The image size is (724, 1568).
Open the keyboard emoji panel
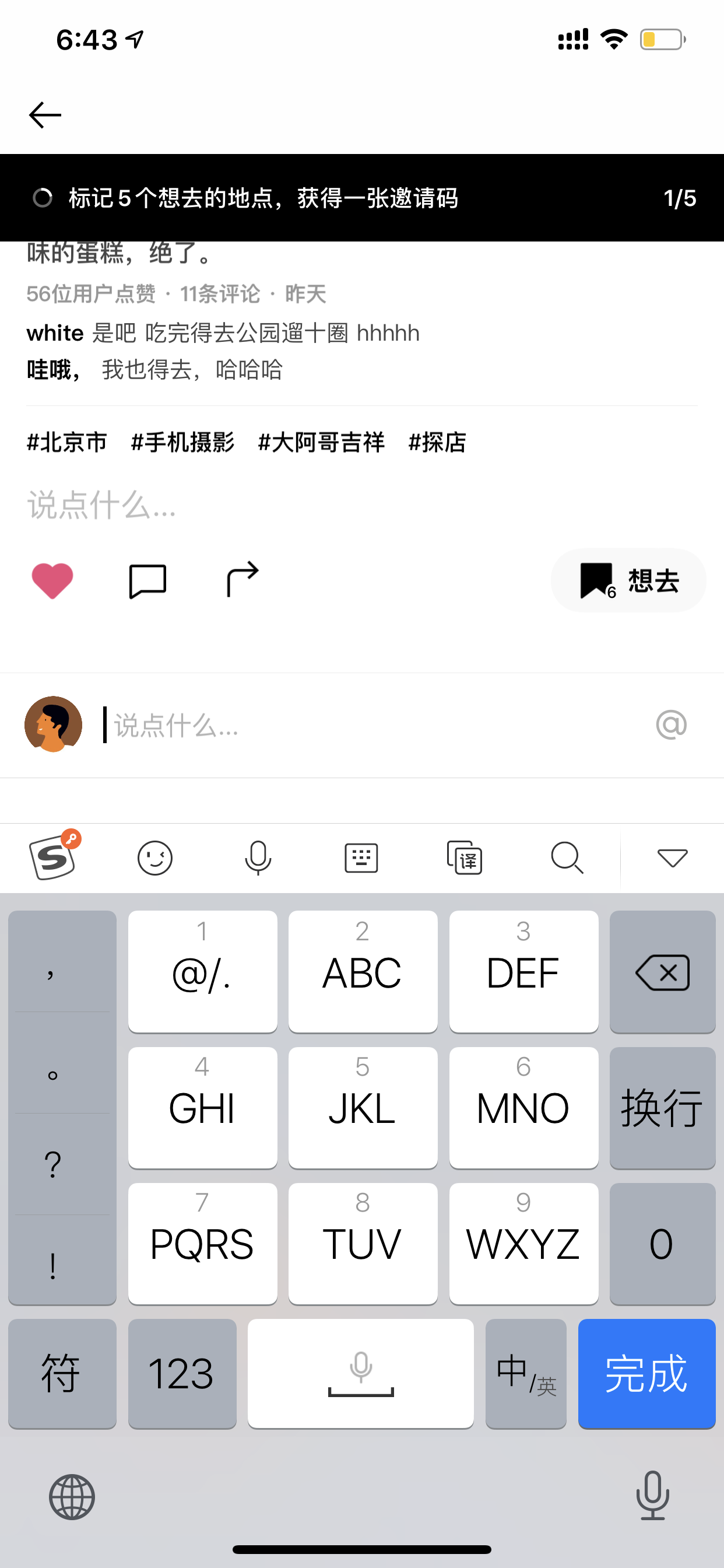(x=154, y=858)
